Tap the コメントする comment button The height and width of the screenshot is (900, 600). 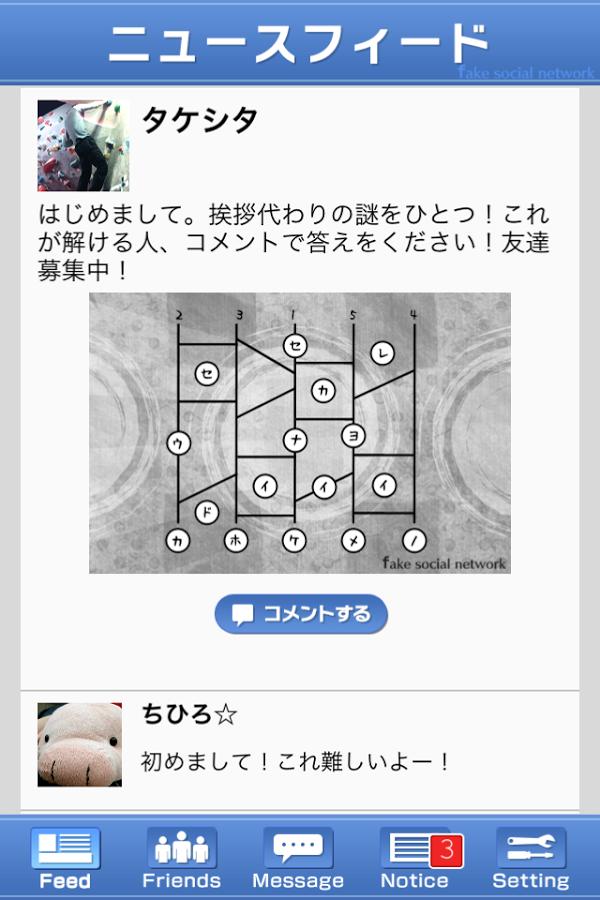pos(301,614)
